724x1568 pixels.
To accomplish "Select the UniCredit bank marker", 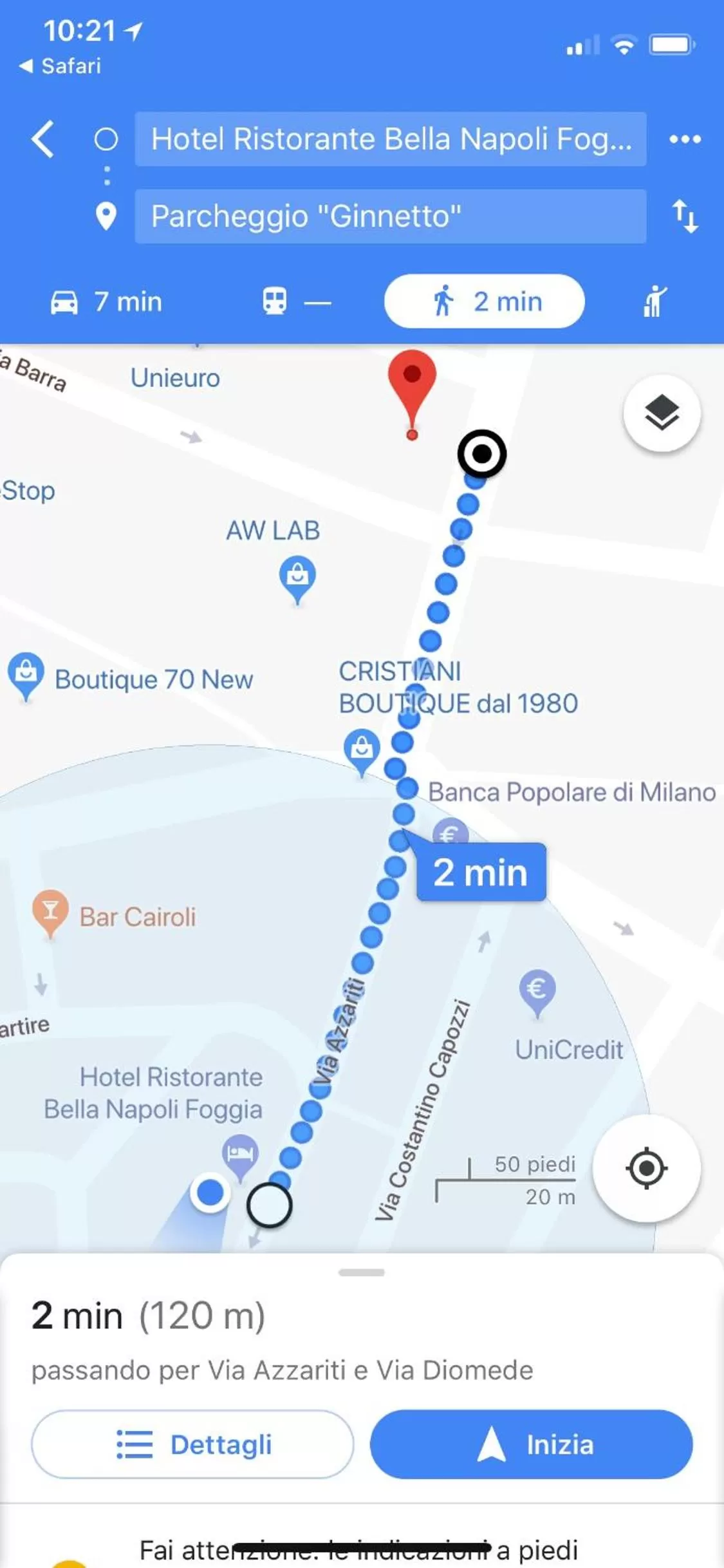I will (x=537, y=990).
